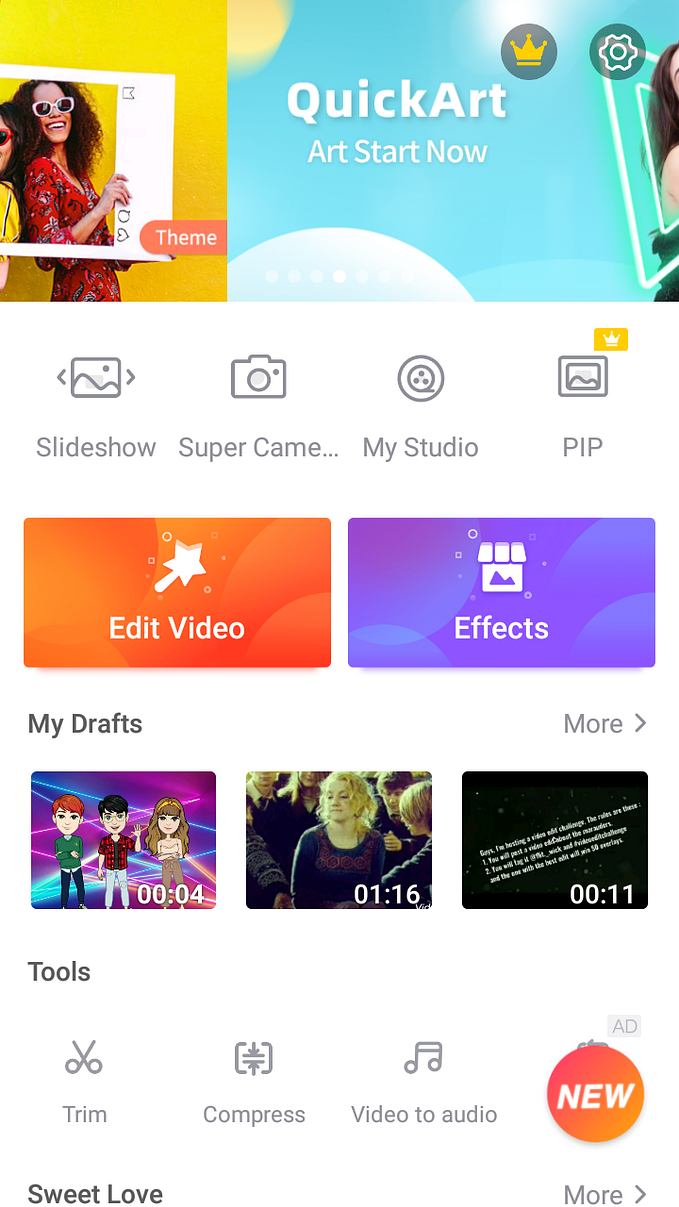Image resolution: width=679 pixels, height=1207 pixels.
Task: Select the Compress tool
Action: 254,1080
